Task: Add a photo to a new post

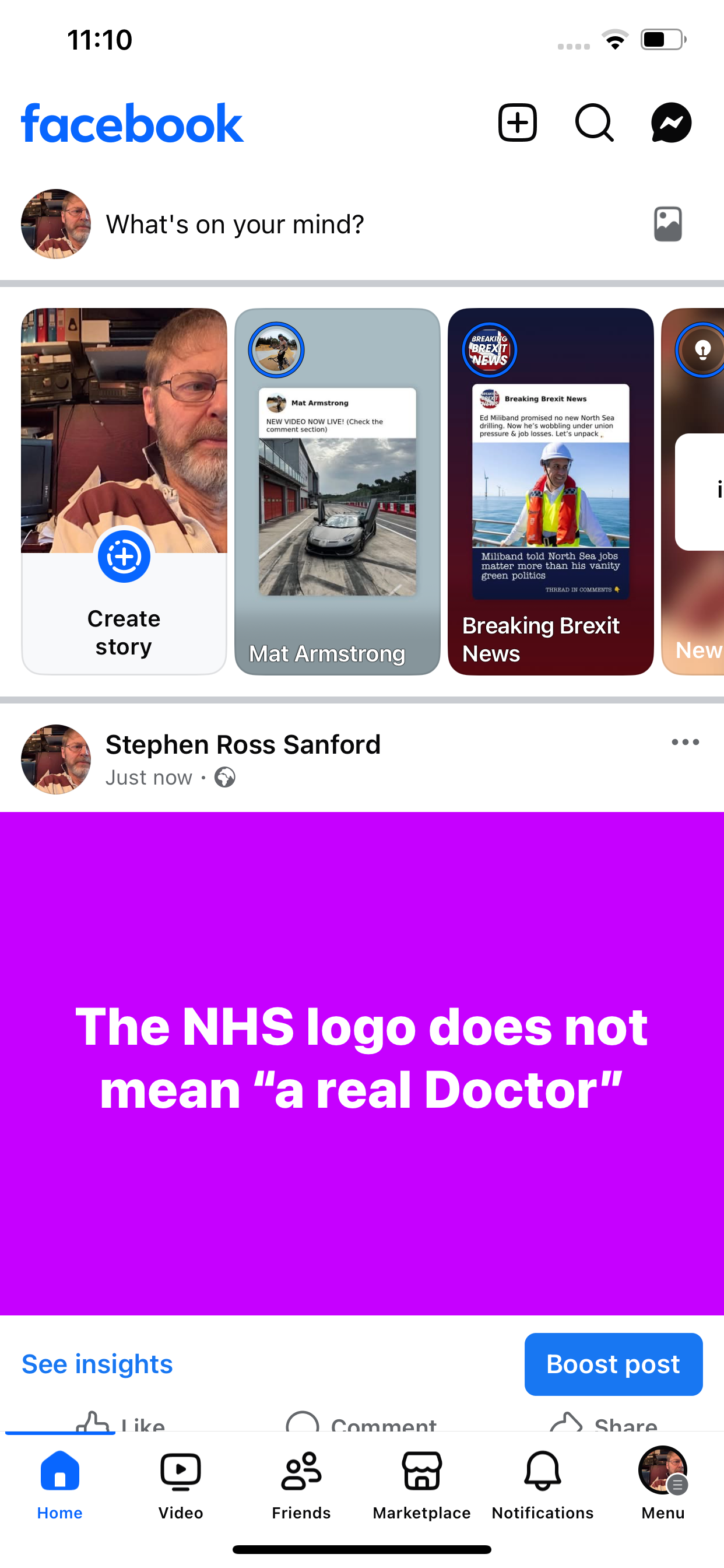Action: (x=667, y=224)
